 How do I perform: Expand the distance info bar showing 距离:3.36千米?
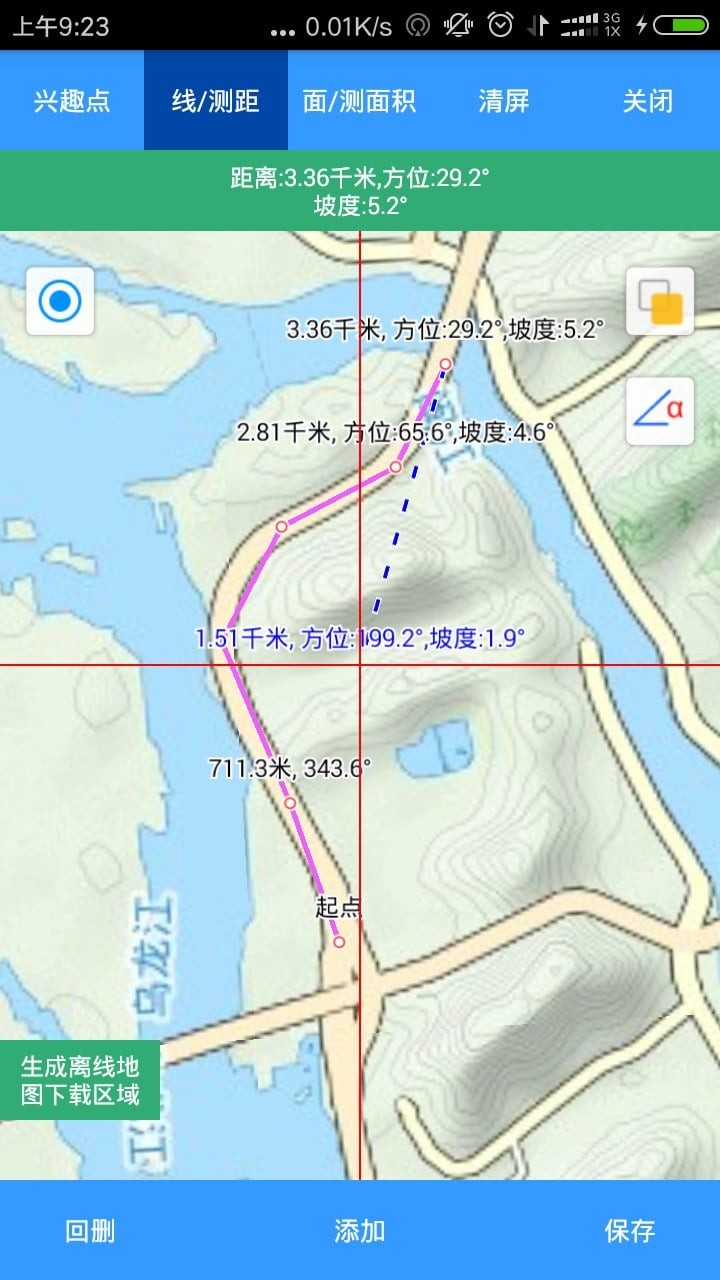point(360,189)
